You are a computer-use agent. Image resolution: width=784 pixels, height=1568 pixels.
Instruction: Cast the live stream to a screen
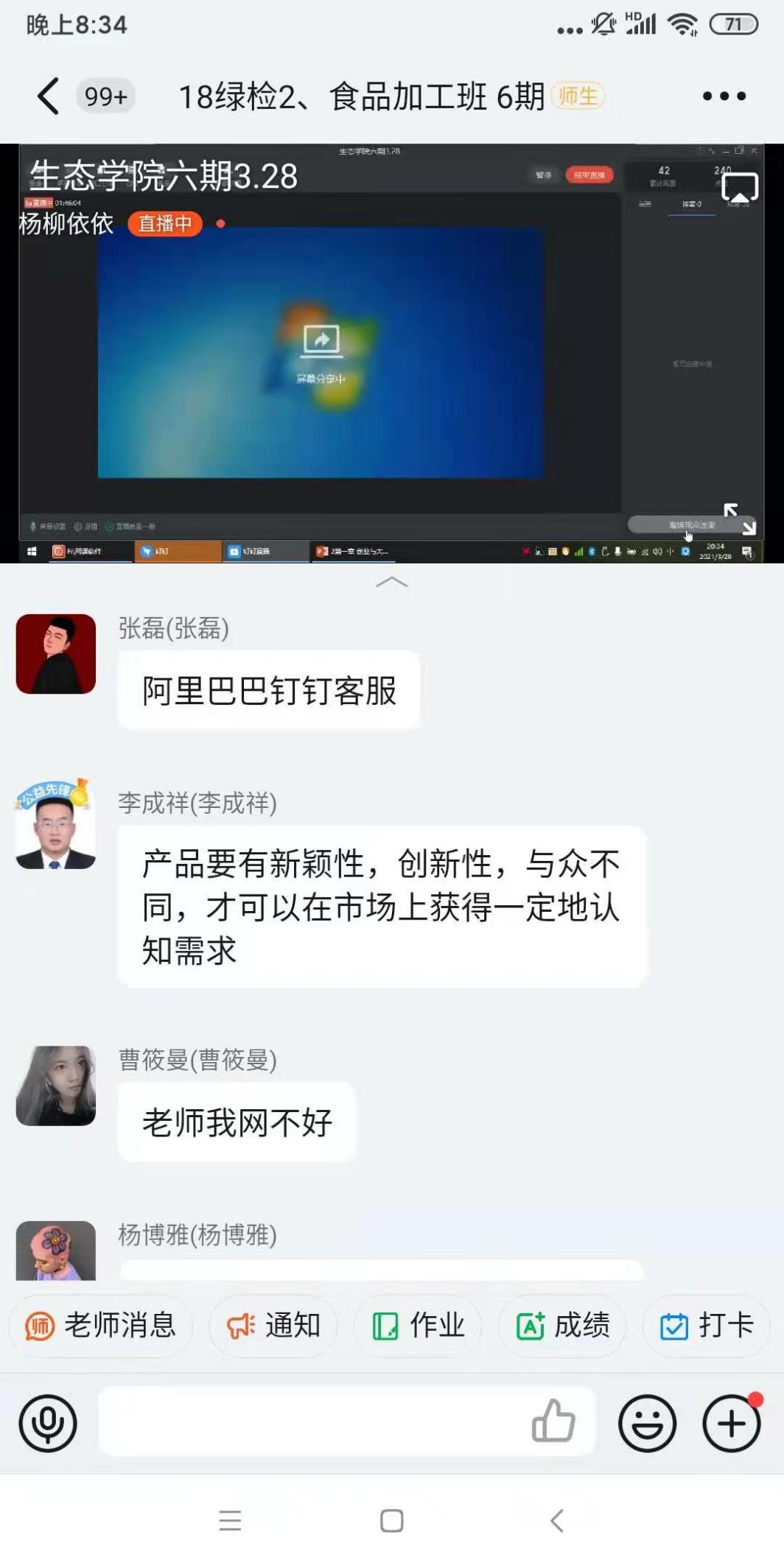coord(739,189)
